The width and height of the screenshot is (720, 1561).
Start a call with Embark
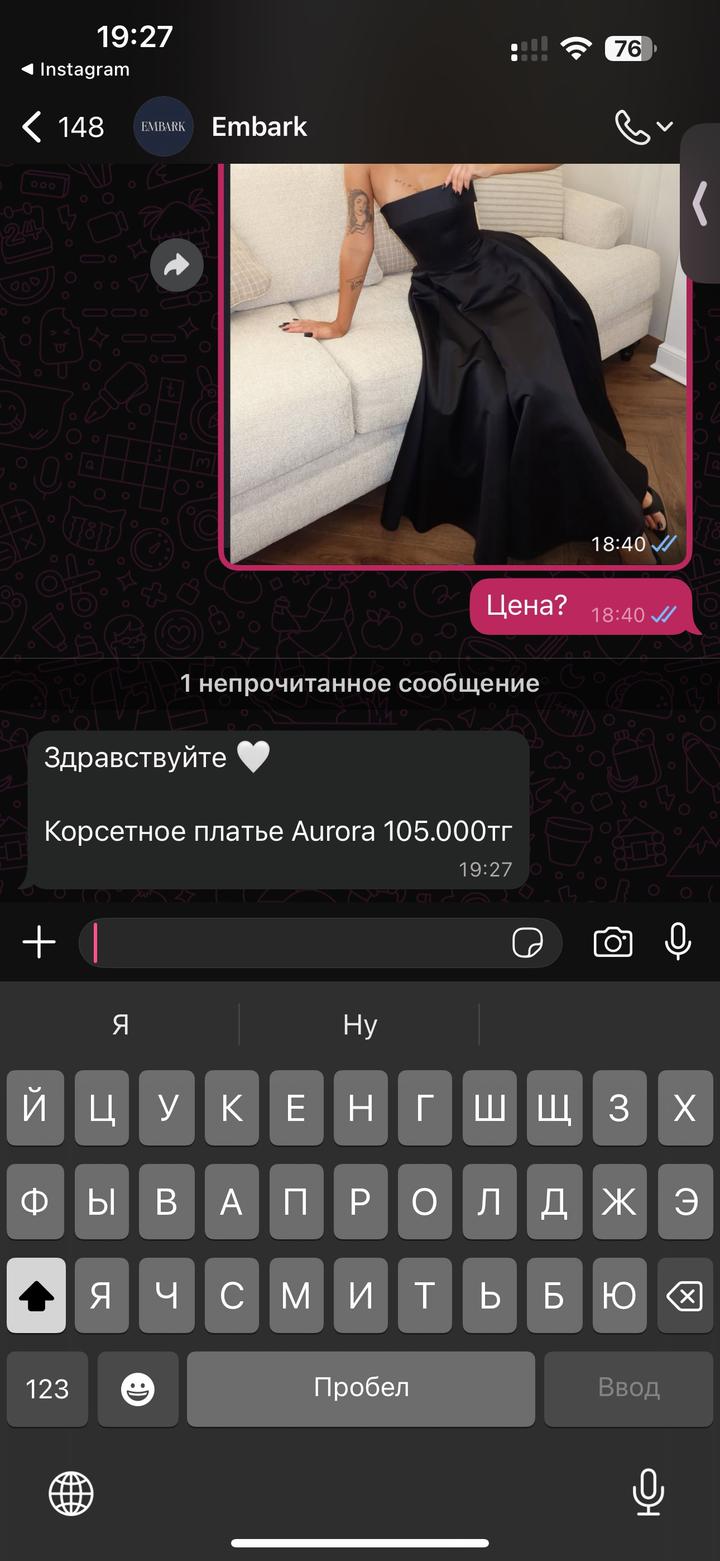tap(632, 127)
